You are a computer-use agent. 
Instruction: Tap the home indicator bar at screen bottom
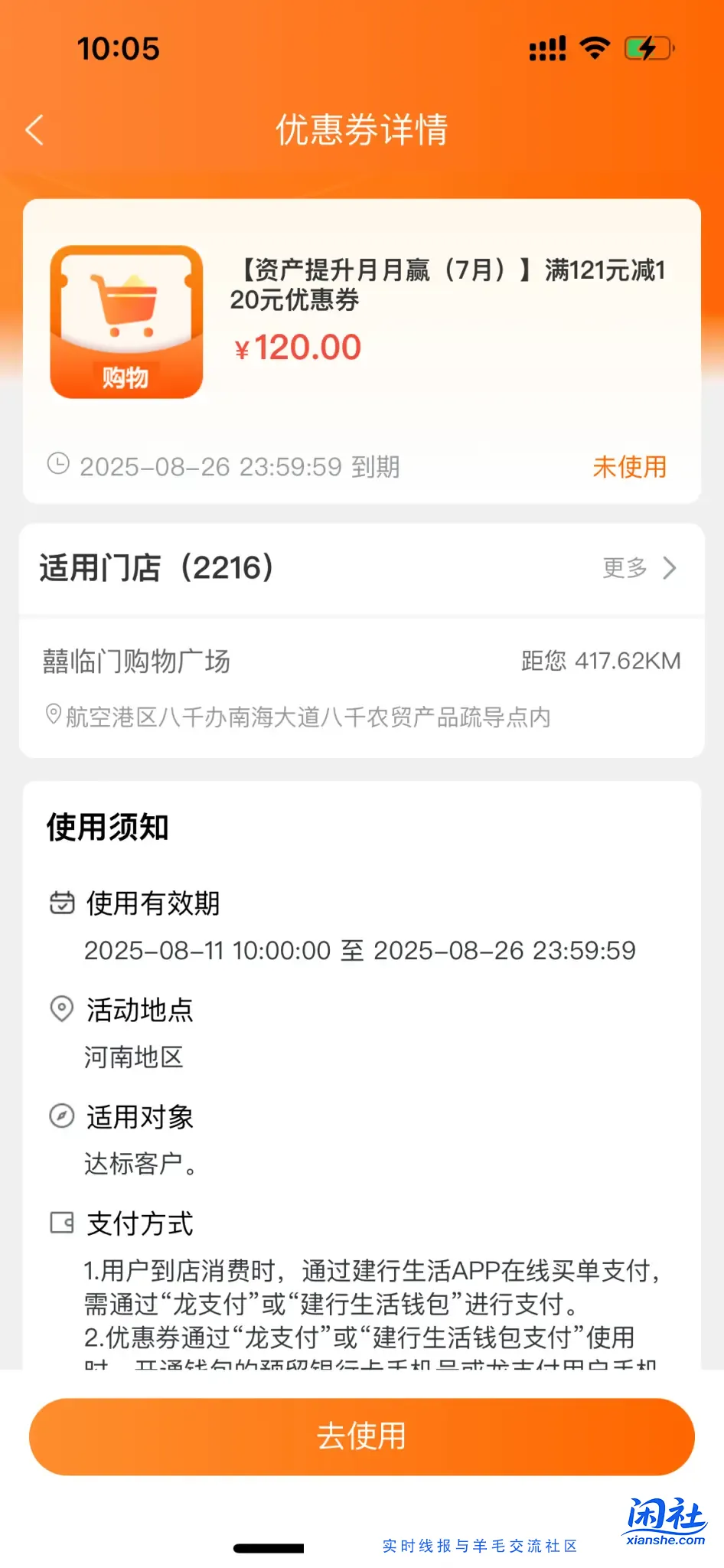pos(270,1549)
